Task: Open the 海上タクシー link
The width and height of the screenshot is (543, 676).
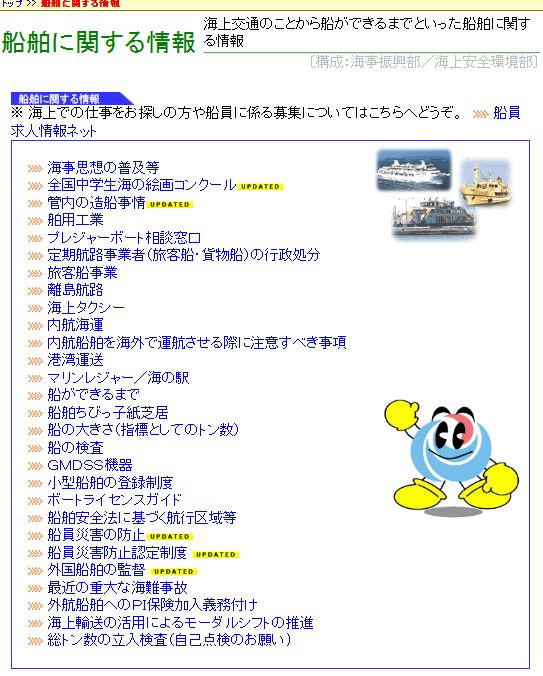Action: point(86,307)
